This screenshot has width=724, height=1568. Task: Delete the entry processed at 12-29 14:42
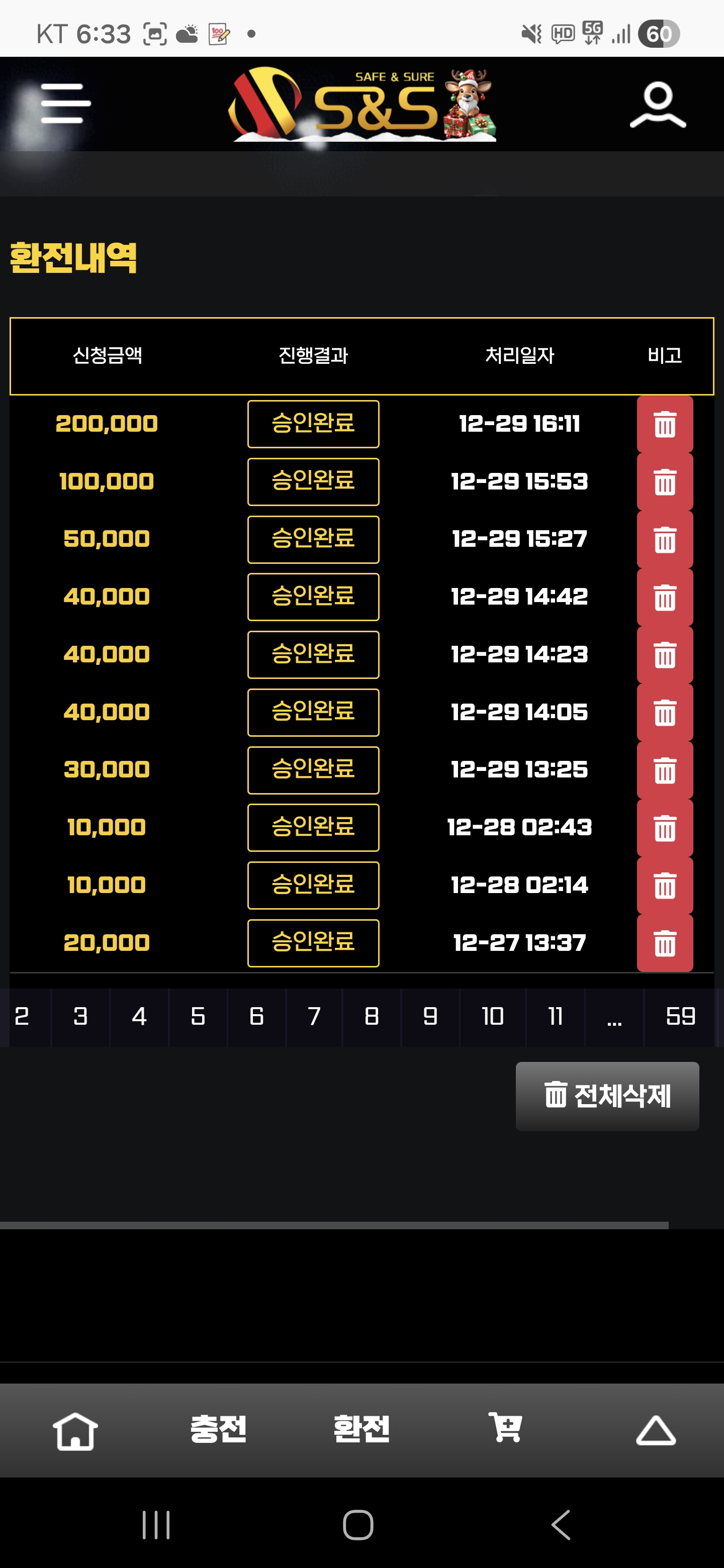tap(664, 597)
